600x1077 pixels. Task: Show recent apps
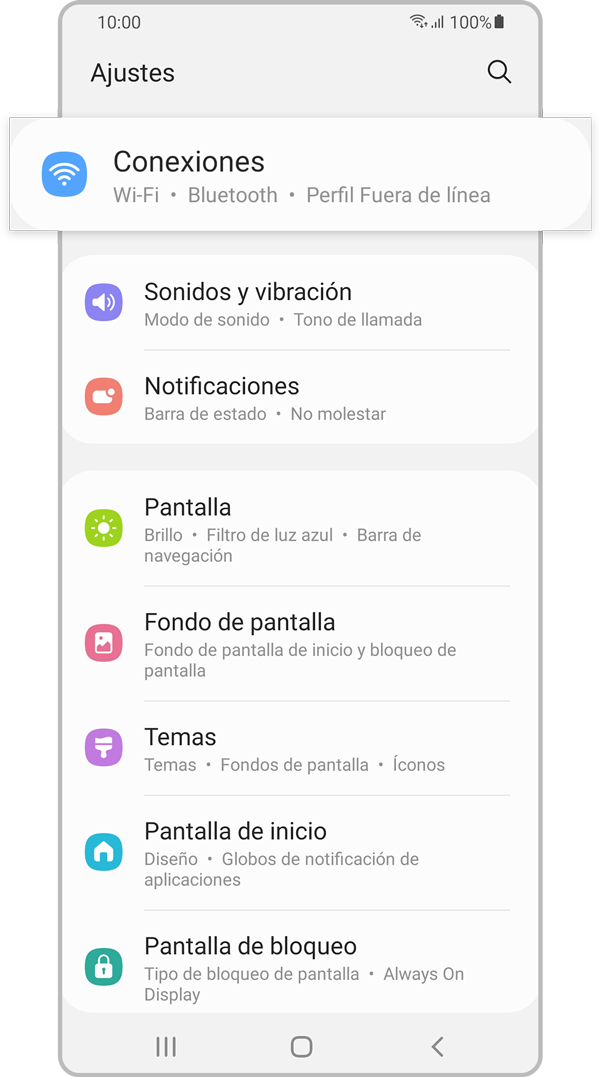pos(166,1047)
